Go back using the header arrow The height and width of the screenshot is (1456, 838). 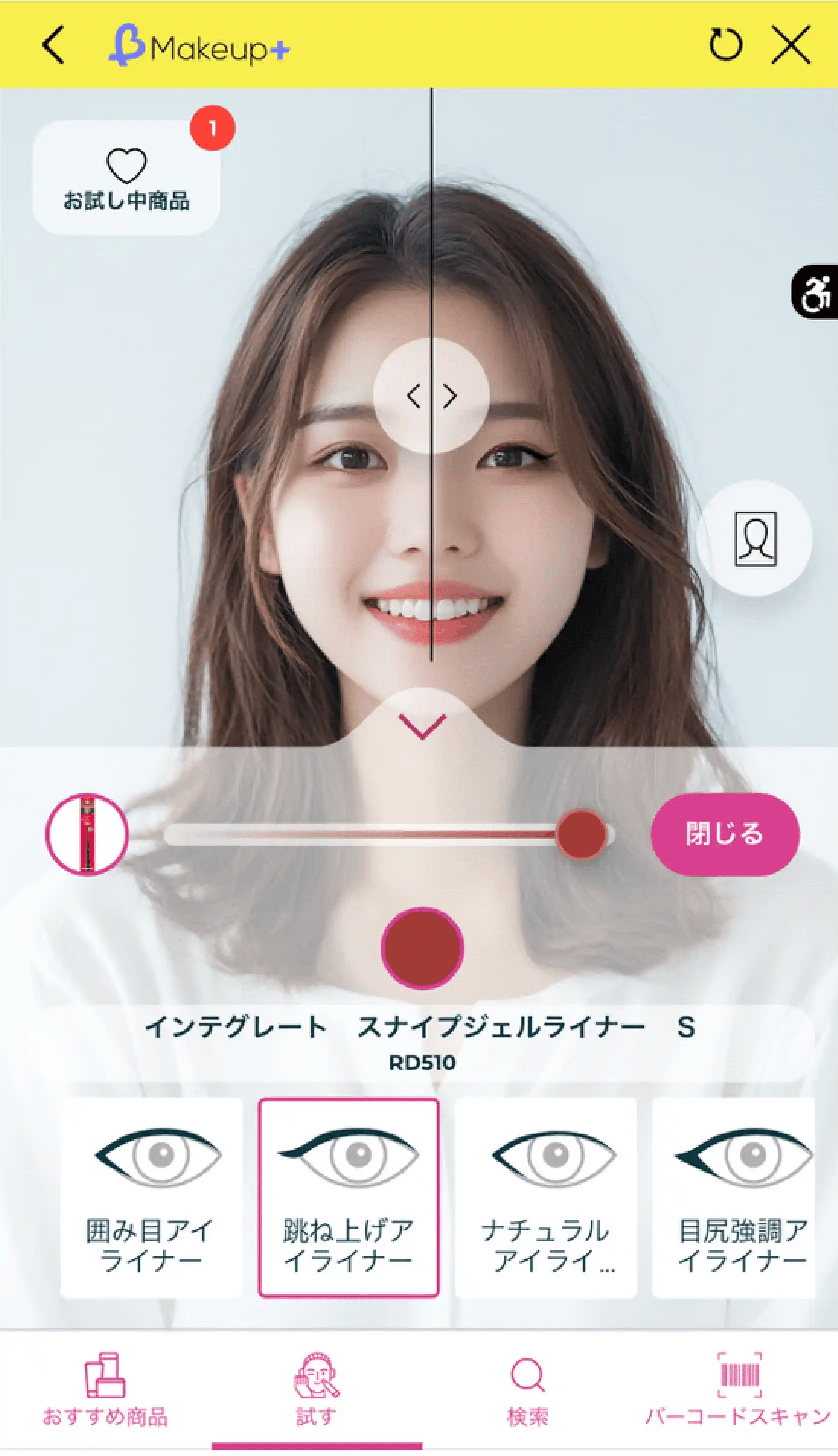click(x=53, y=45)
